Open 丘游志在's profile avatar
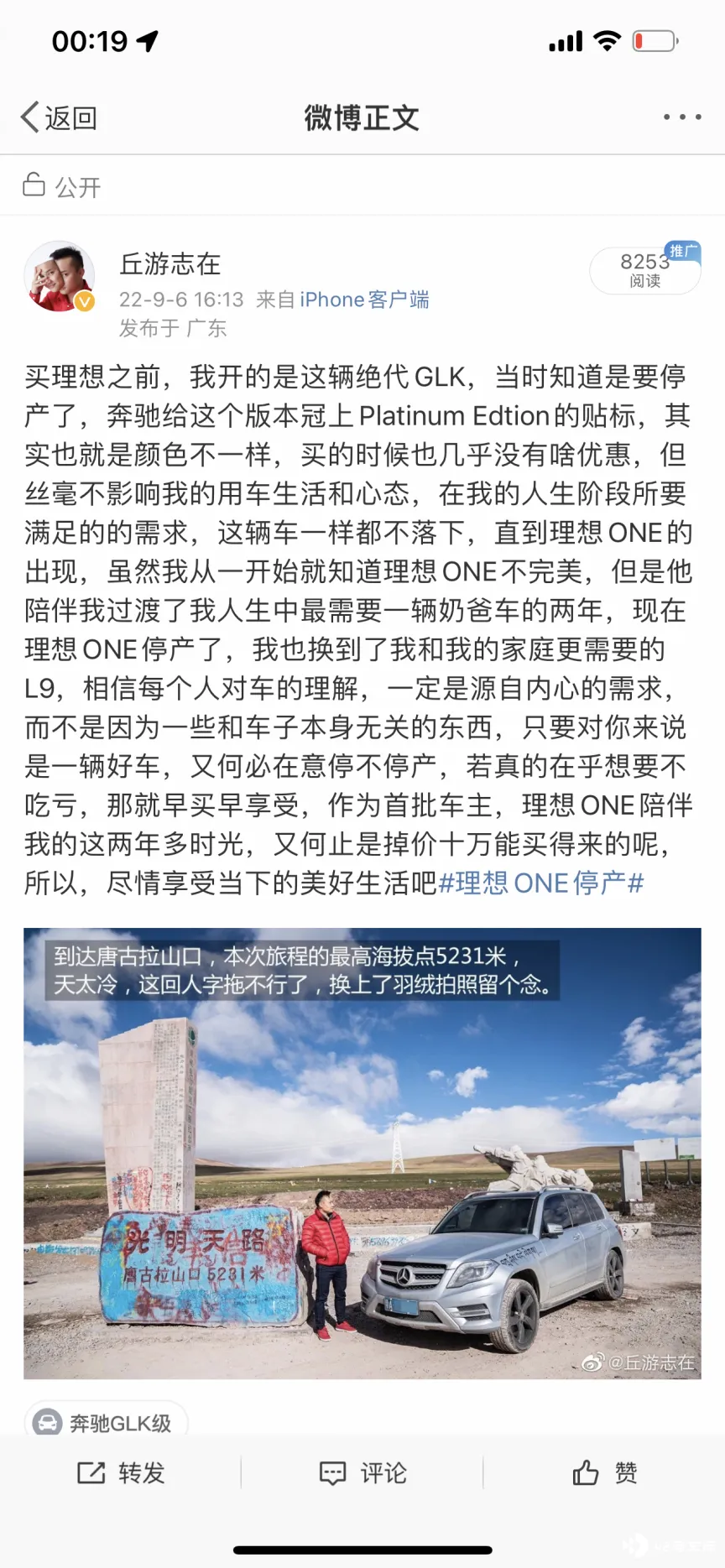The image size is (725, 1568). pyautogui.click(x=60, y=277)
